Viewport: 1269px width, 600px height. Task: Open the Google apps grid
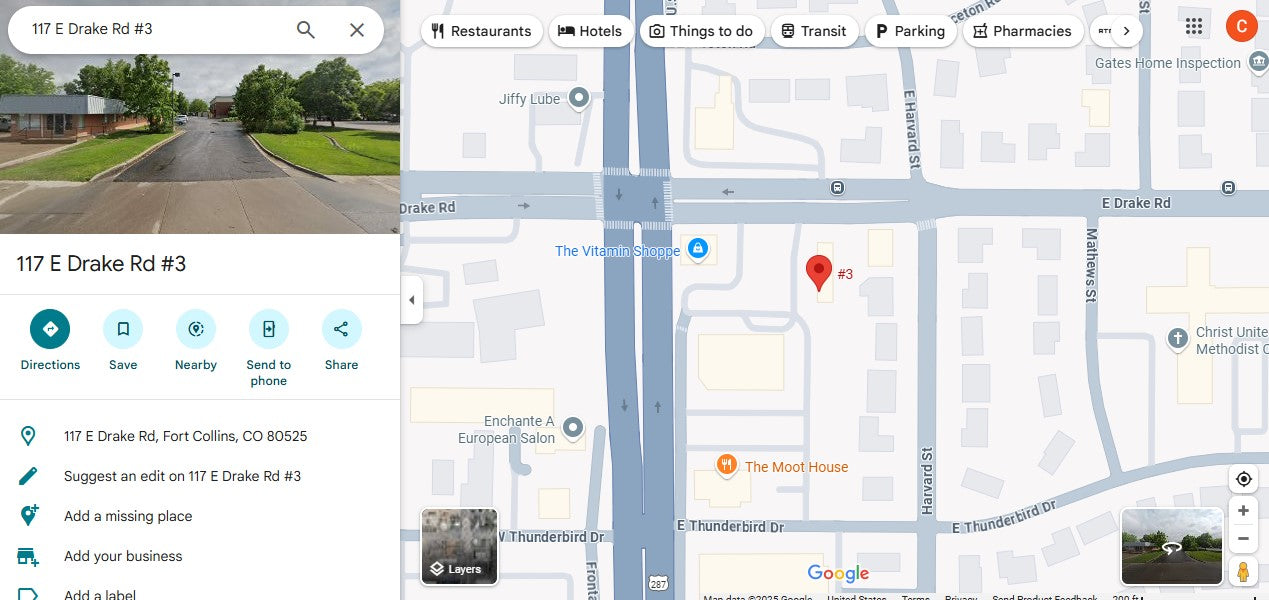coord(1194,27)
